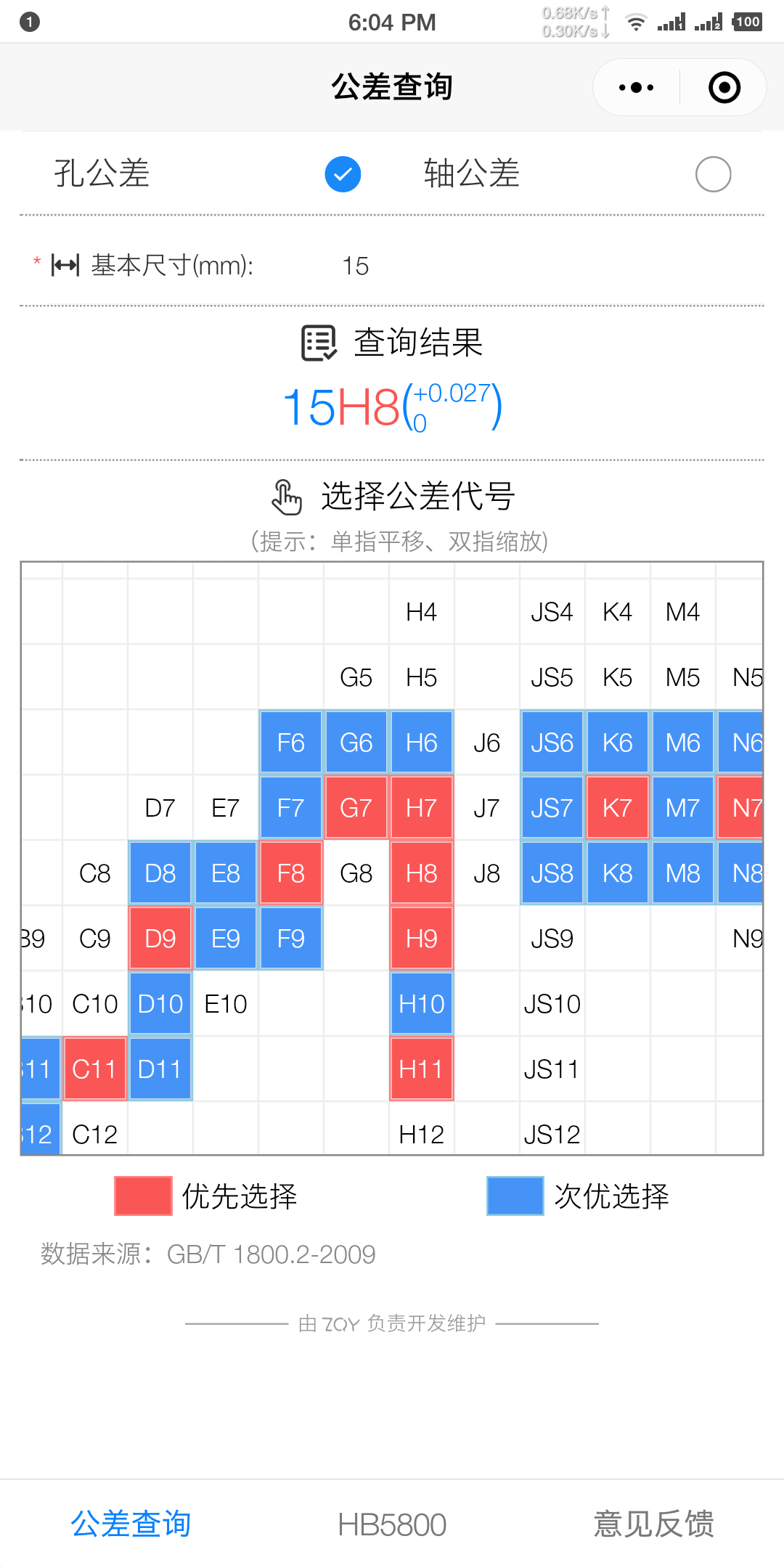This screenshot has height=1568, width=784.
Task: Select the 孔公差 radio option
Action: [343, 174]
